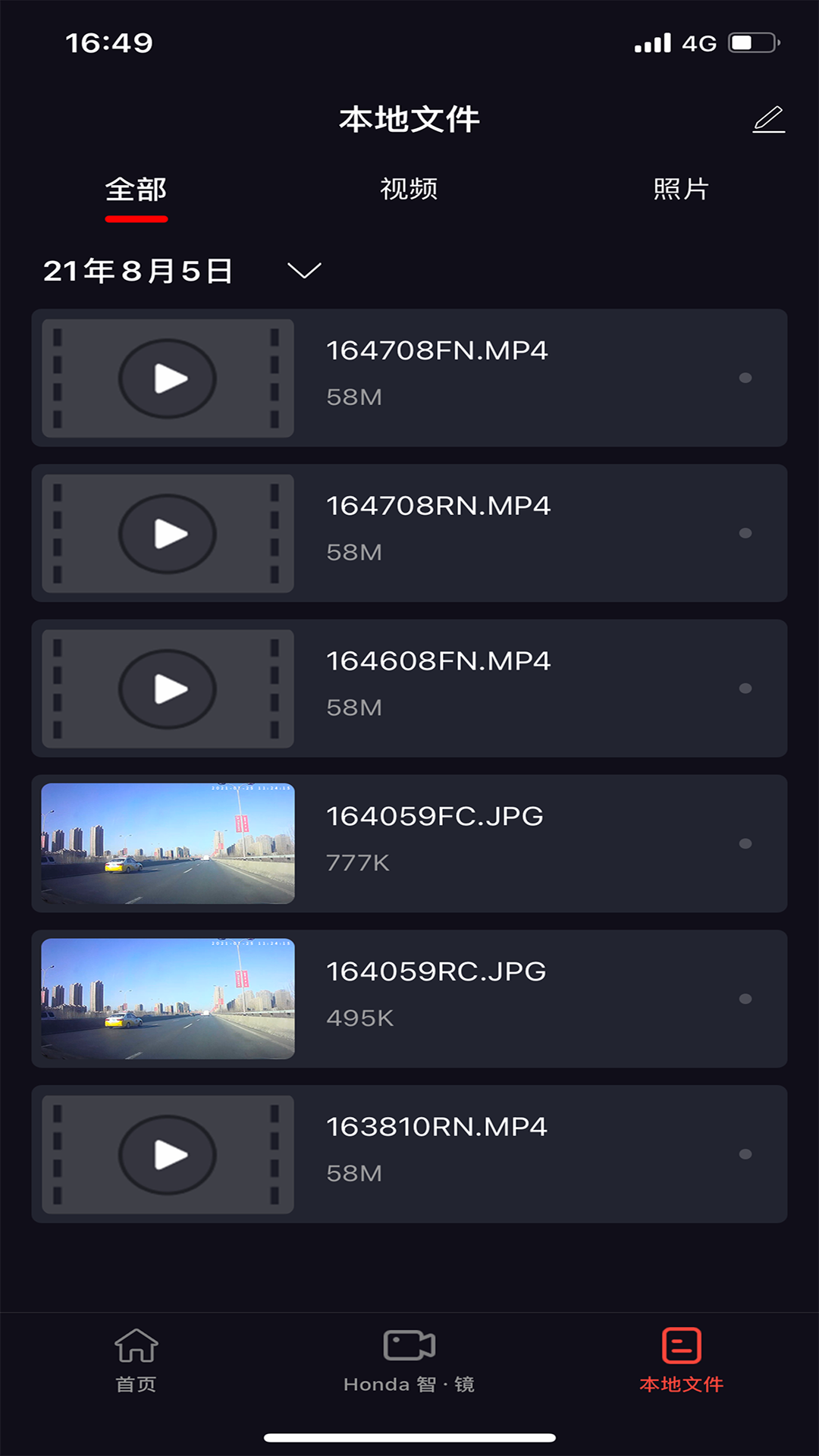This screenshot has height=1456, width=819.
Task: Select the 全部 tab
Action: (136, 190)
